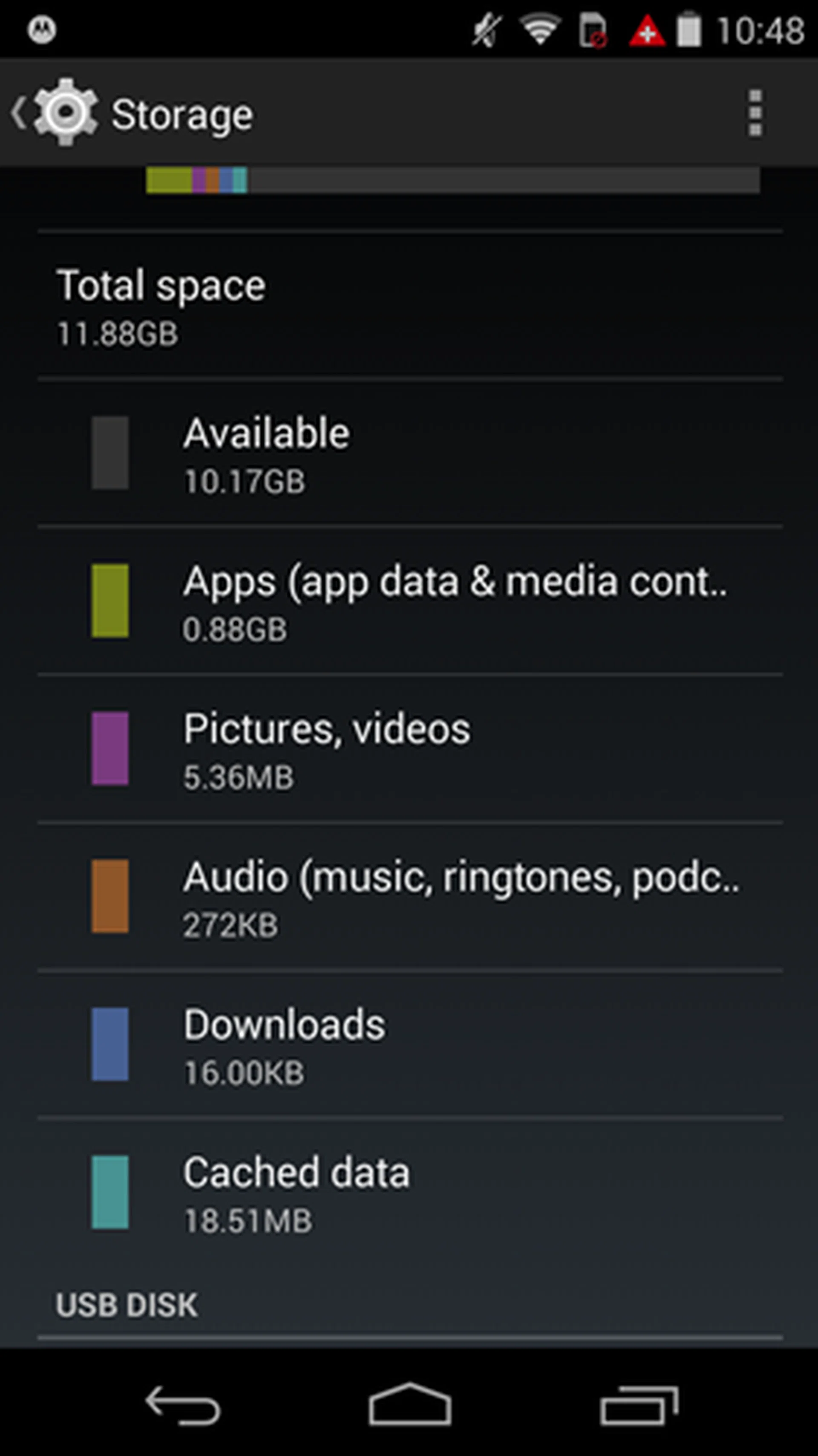Tap the system home button
This screenshot has width=818, height=1456.
coord(409,1405)
